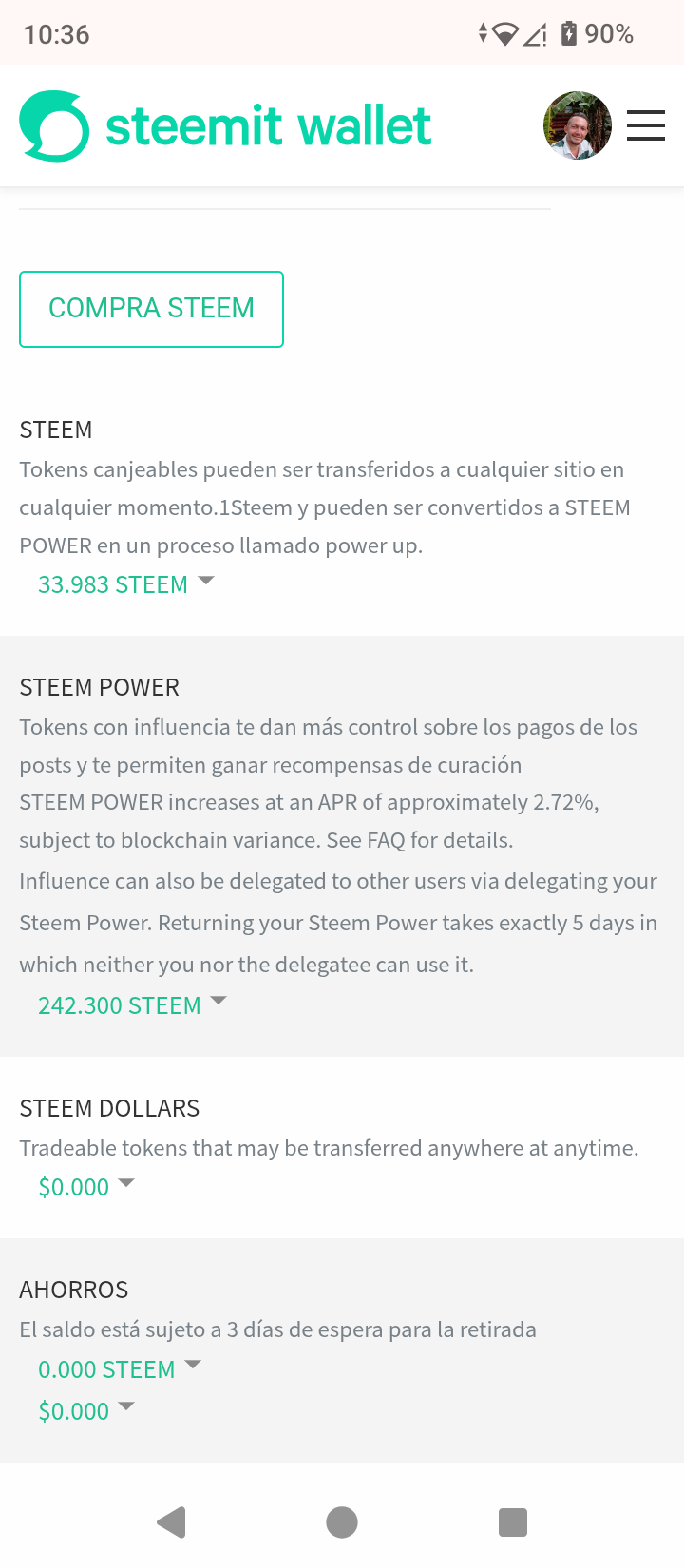Screen dimensions: 684x1568
Task: Expand the savings 0.000 STEEM dropdown
Action: tap(119, 1369)
